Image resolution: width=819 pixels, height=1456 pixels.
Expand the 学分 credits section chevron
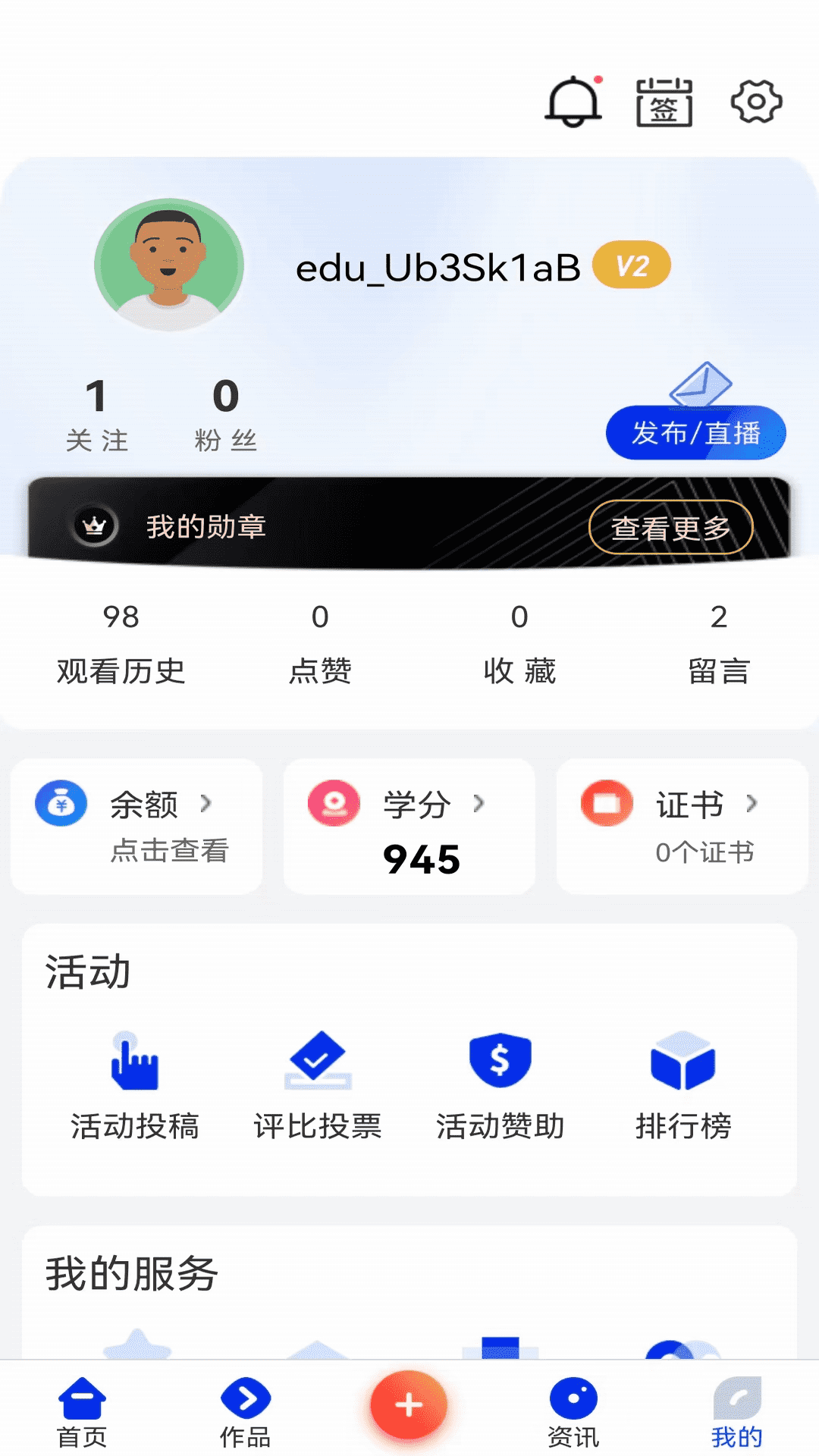pos(479,805)
